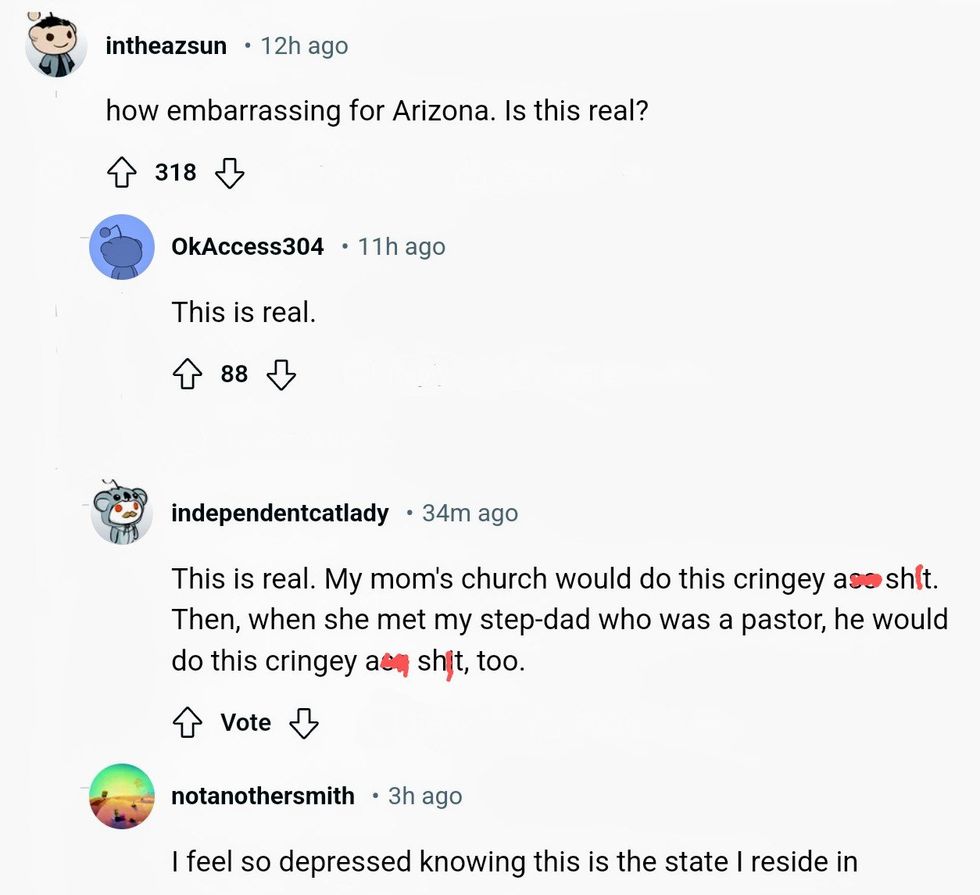Screen dimensions: 980x895
Task: Downvote intheazsun's comment
Action: click(230, 174)
